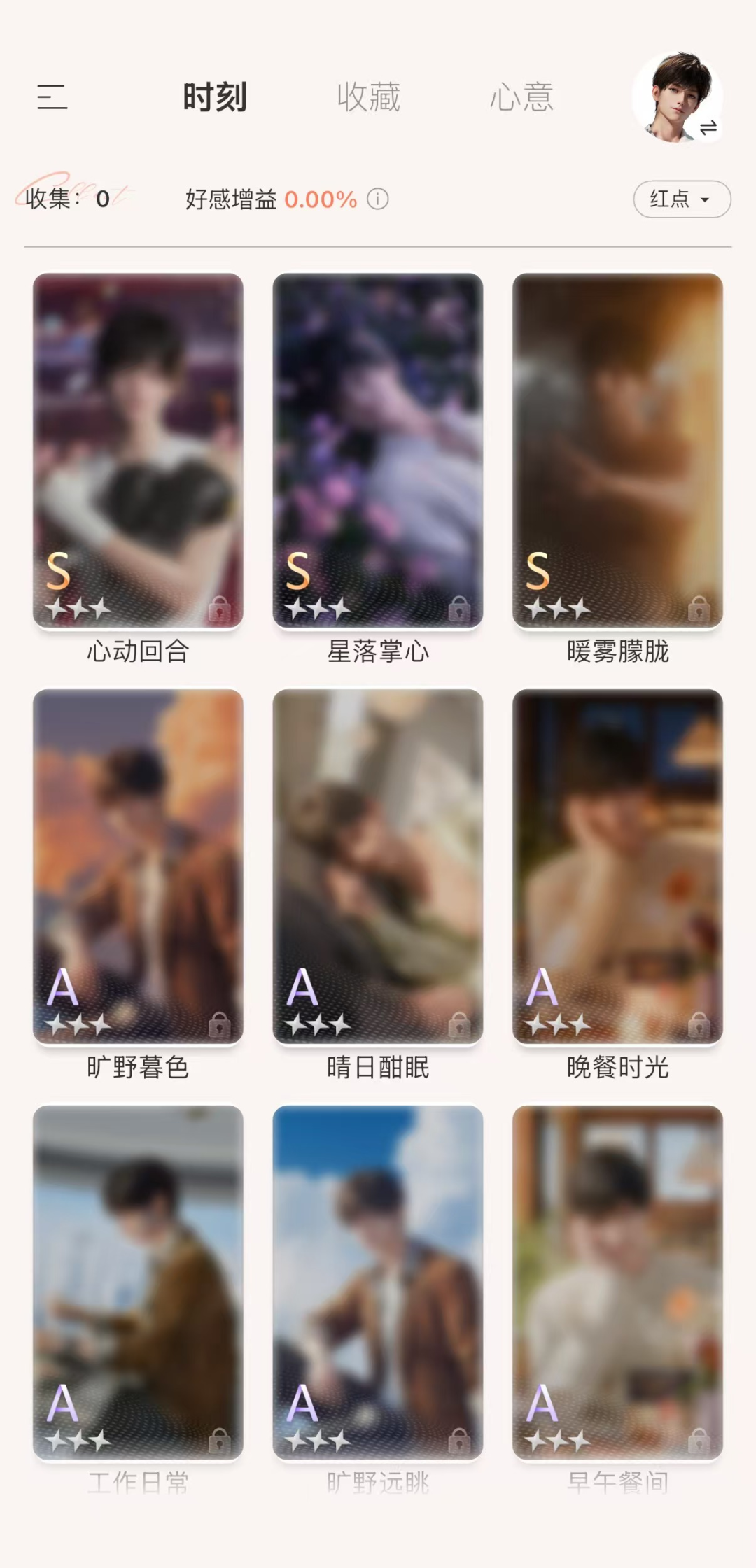View the 晴日酣眠 card

coord(378,866)
